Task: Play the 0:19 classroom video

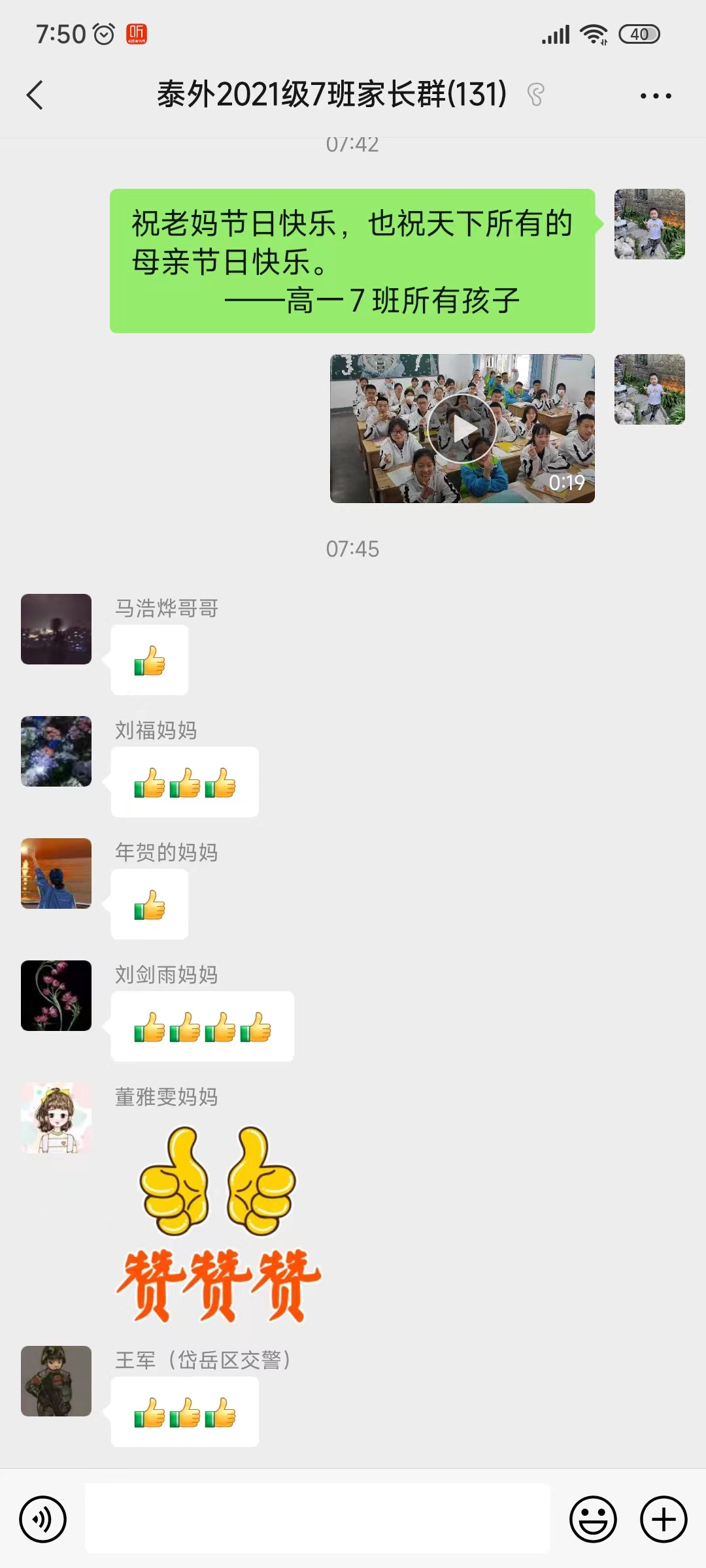Action: (462, 429)
